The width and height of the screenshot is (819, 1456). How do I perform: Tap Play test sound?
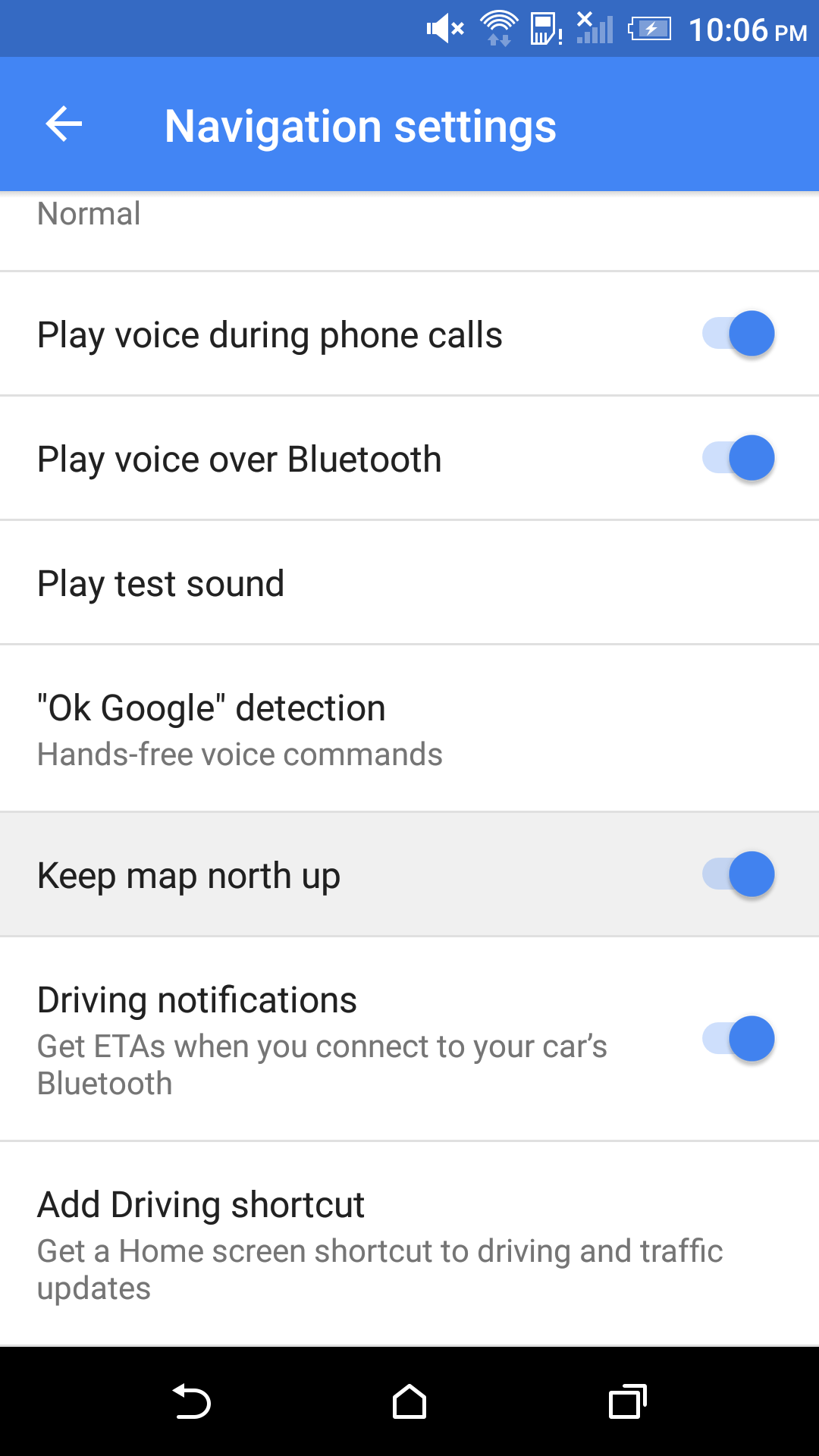pyautogui.click(x=409, y=583)
